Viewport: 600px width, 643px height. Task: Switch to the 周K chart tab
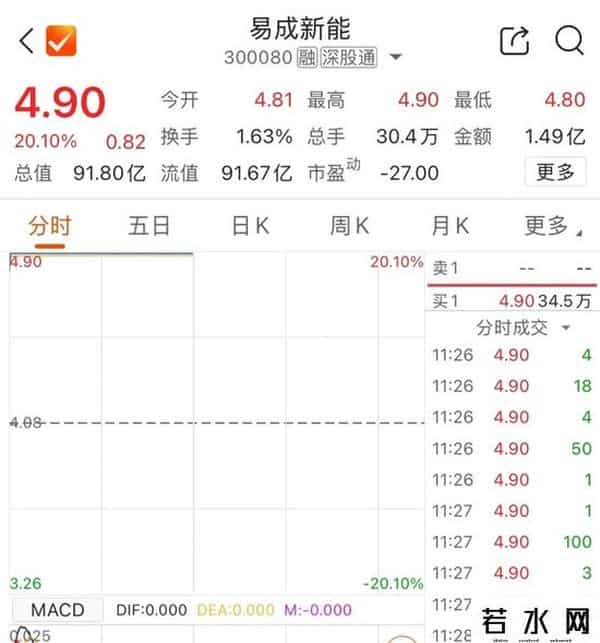coord(349,225)
